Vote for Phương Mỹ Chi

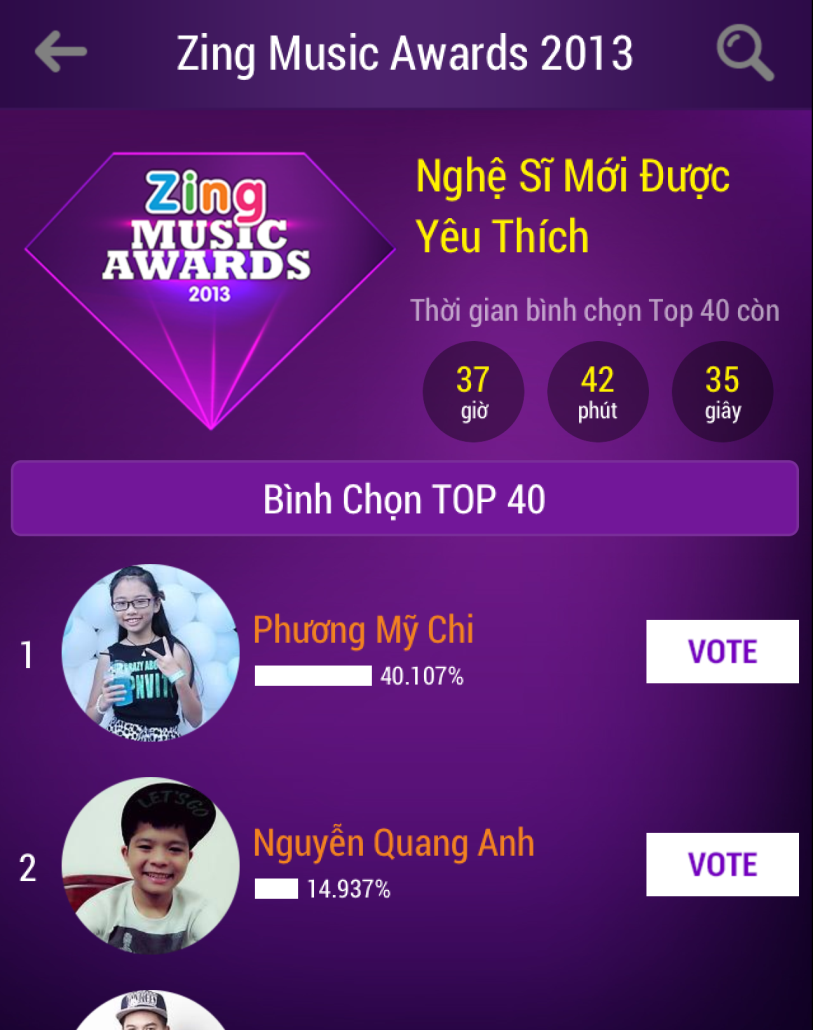tap(722, 652)
